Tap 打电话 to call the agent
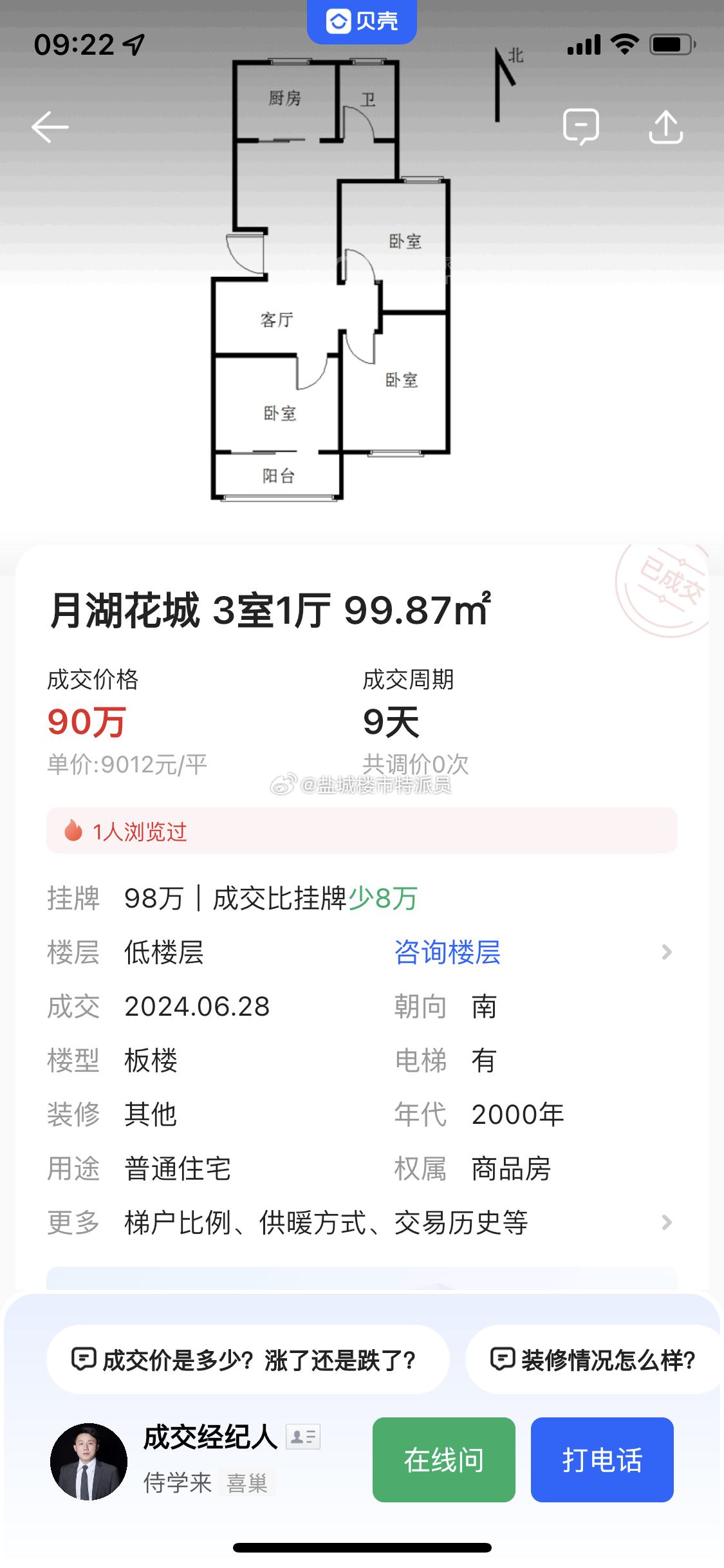Image resolution: width=724 pixels, height=1568 pixels. pyautogui.click(x=602, y=1460)
